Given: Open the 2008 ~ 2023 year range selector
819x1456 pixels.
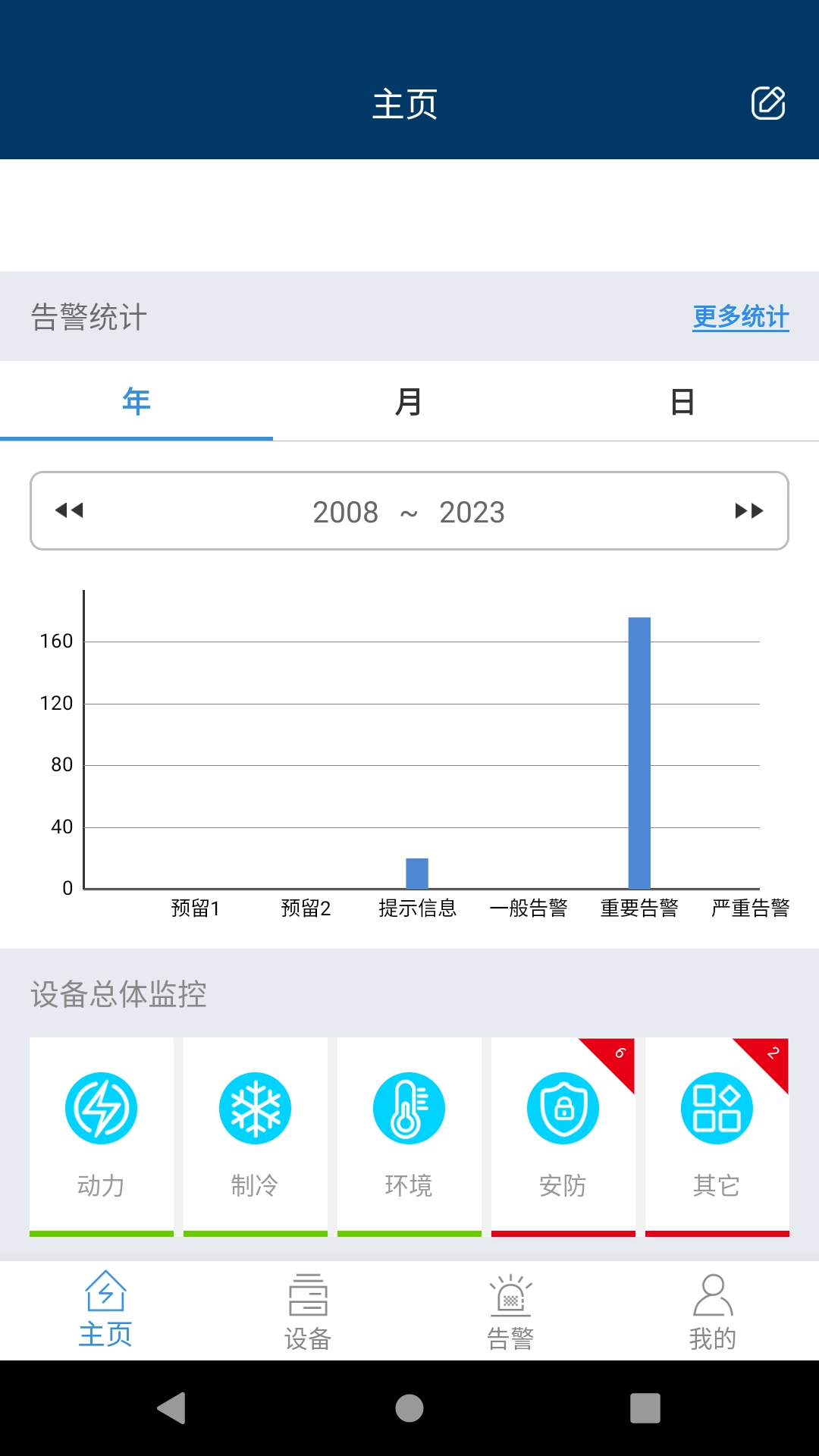Looking at the screenshot, I should click(409, 511).
